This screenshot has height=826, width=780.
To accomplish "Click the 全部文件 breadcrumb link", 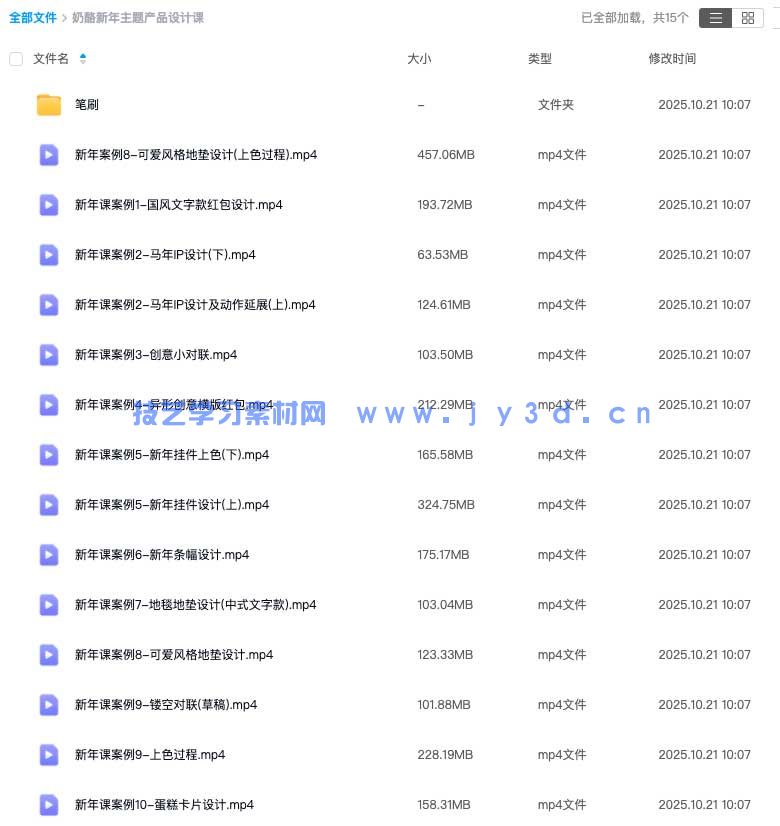I will [33, 17].
